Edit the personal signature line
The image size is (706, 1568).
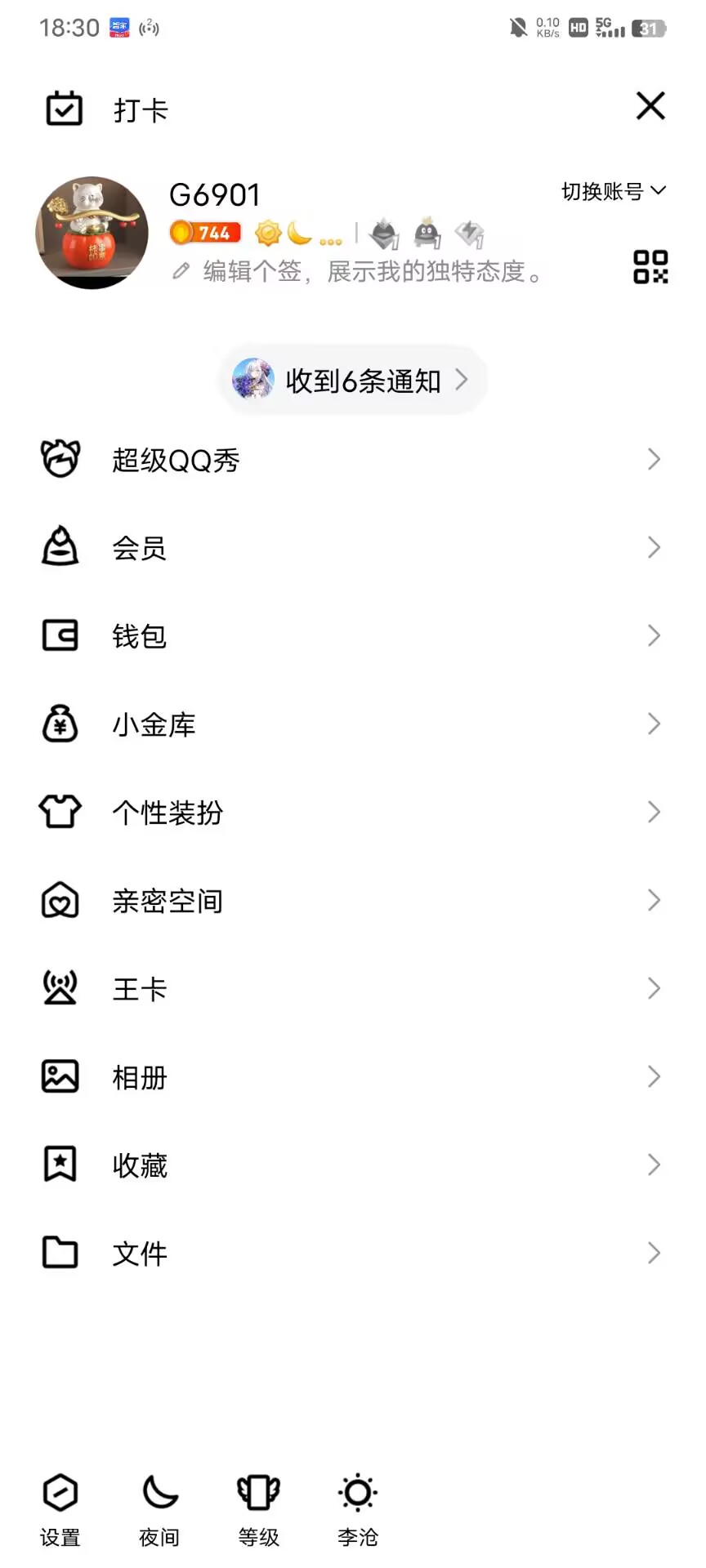pyautogui.click(x=357, y=271)
